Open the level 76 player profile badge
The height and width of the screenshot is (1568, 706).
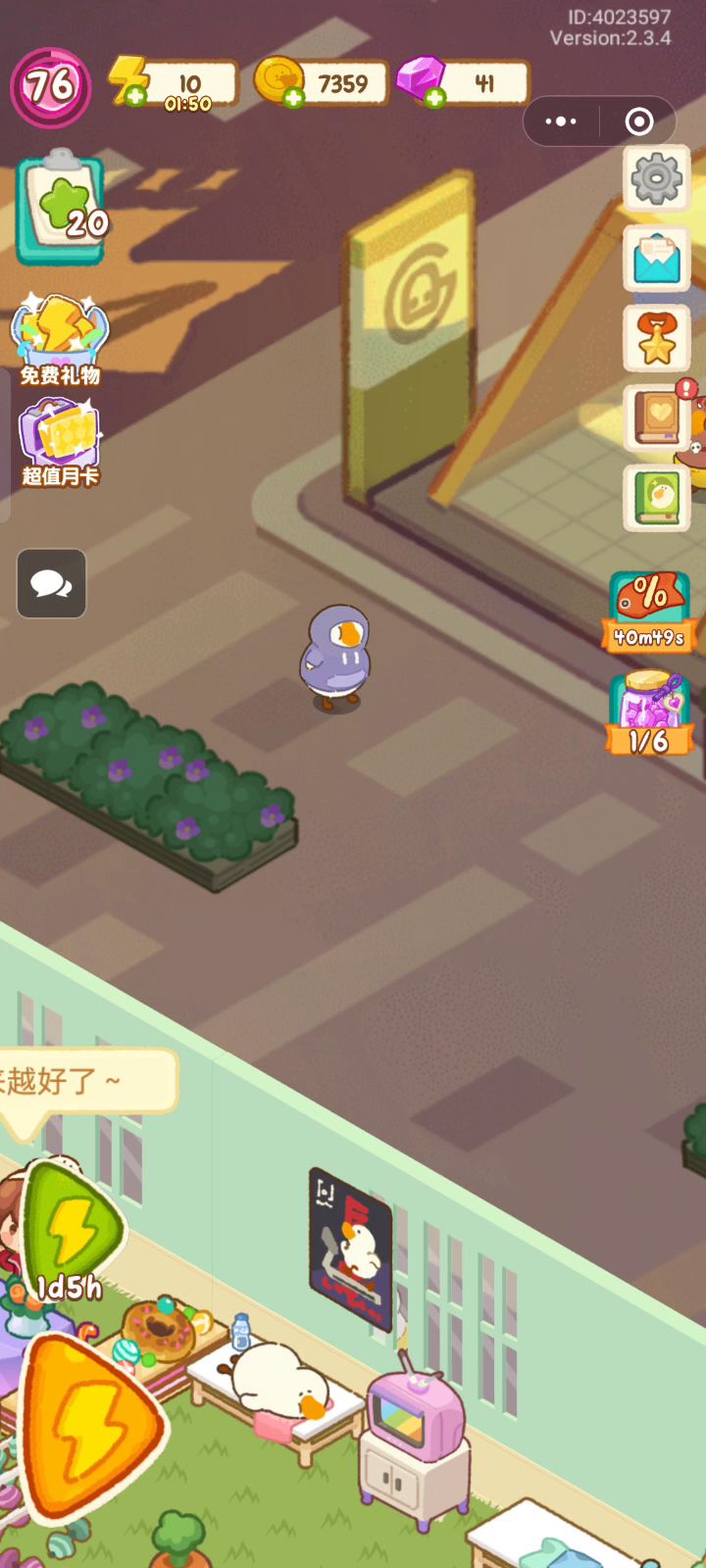click(x=51, y=87)
